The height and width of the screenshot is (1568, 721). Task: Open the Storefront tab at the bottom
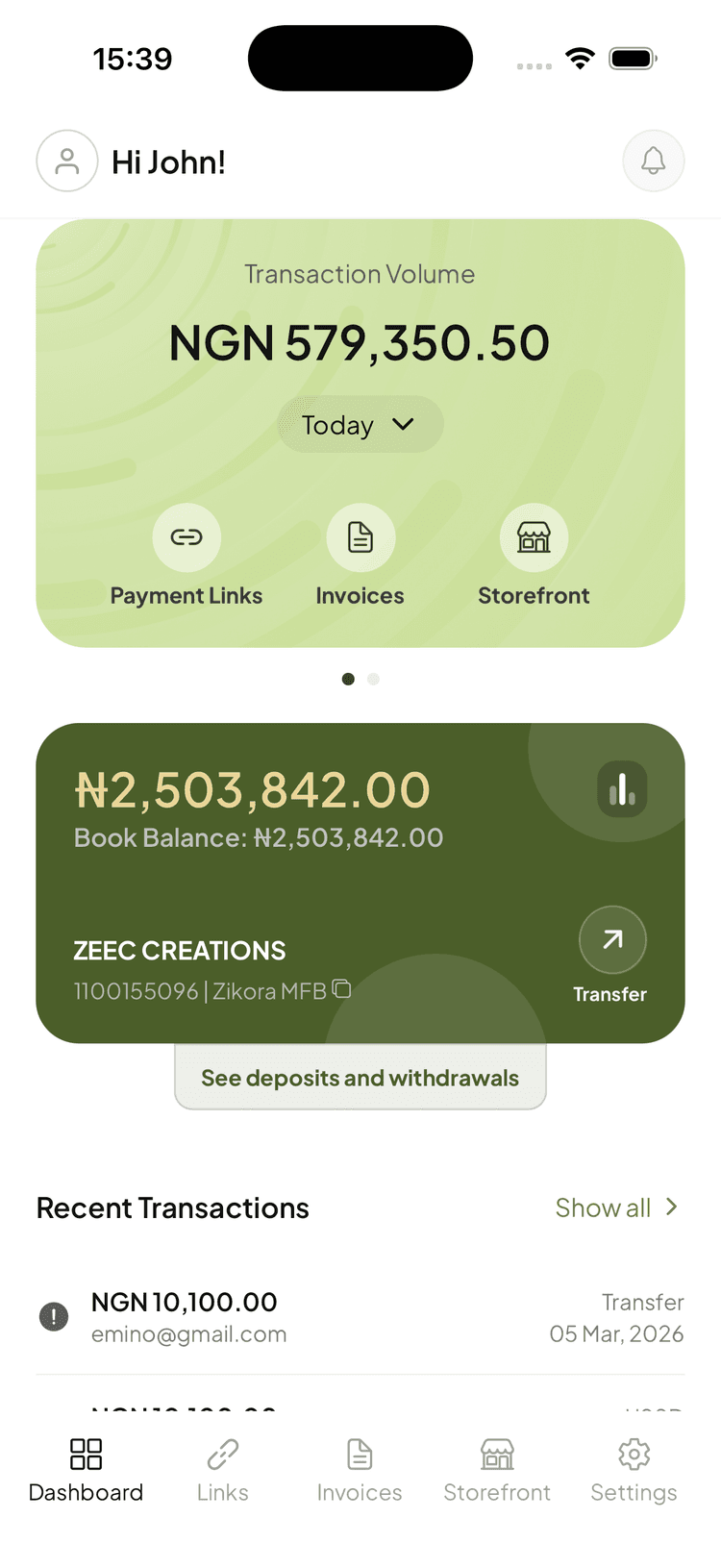pos(497,1468)
